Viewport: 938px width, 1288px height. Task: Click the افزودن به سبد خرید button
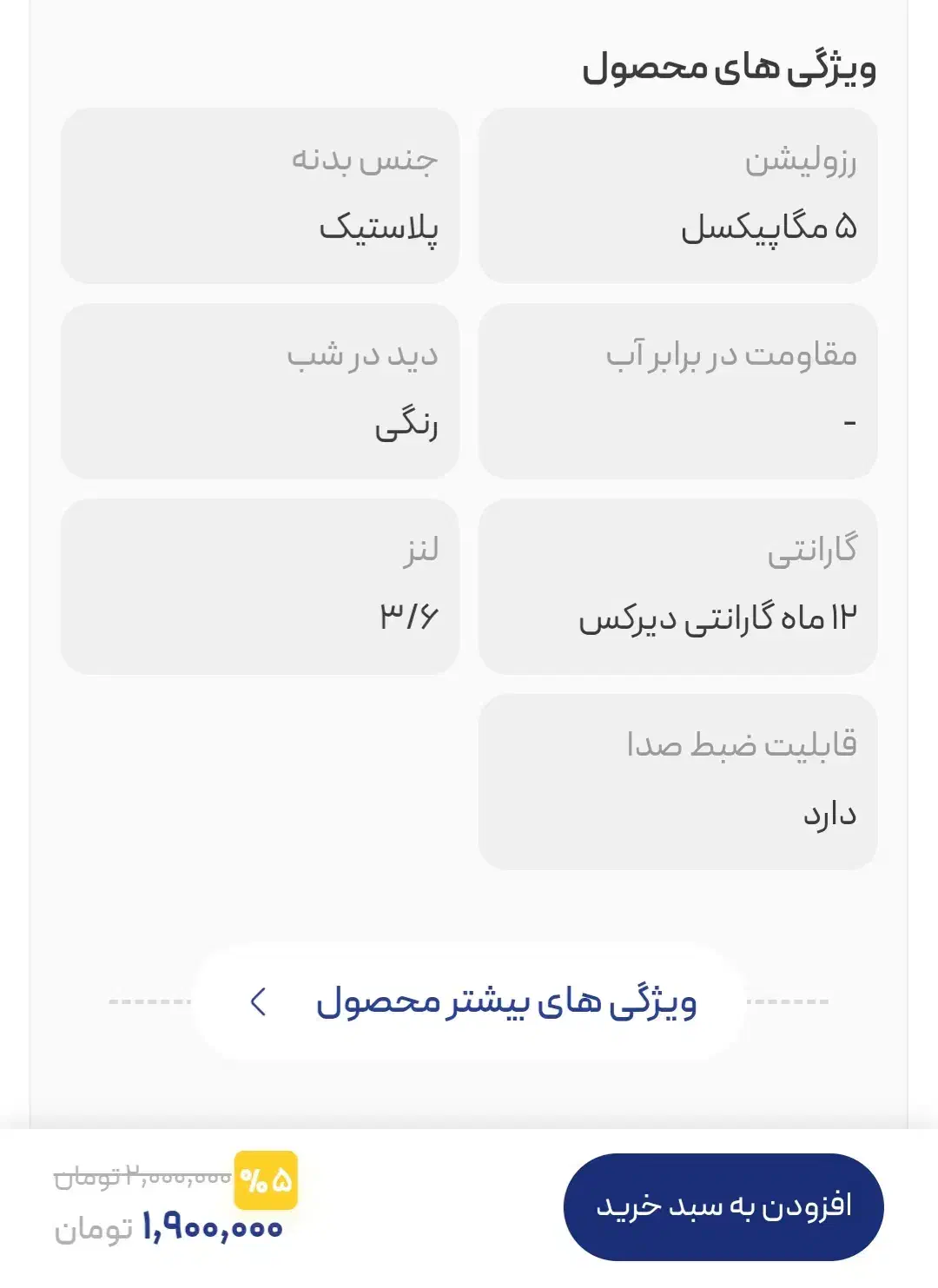[727, 1207]
